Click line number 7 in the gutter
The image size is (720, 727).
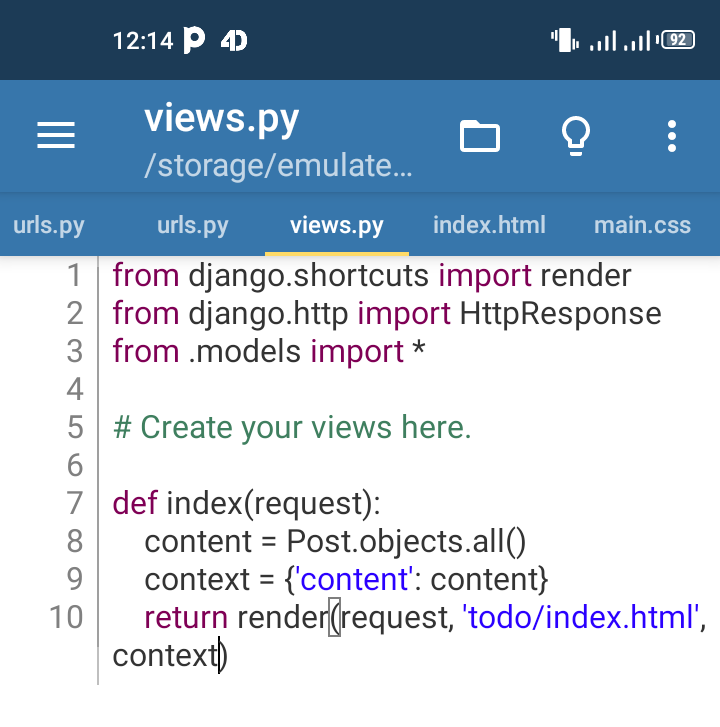point(74,503)
